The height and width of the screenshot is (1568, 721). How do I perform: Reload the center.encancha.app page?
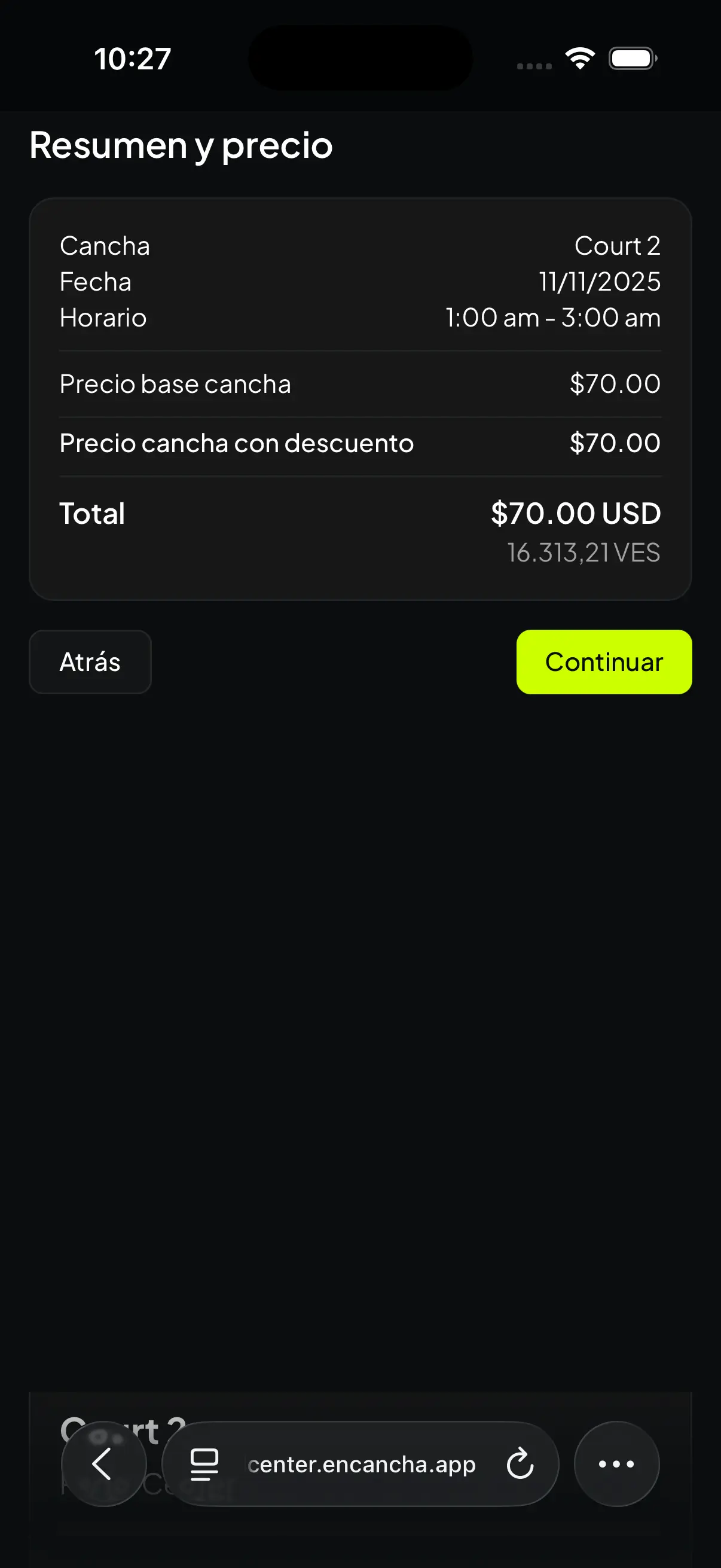pos(520,1464)
